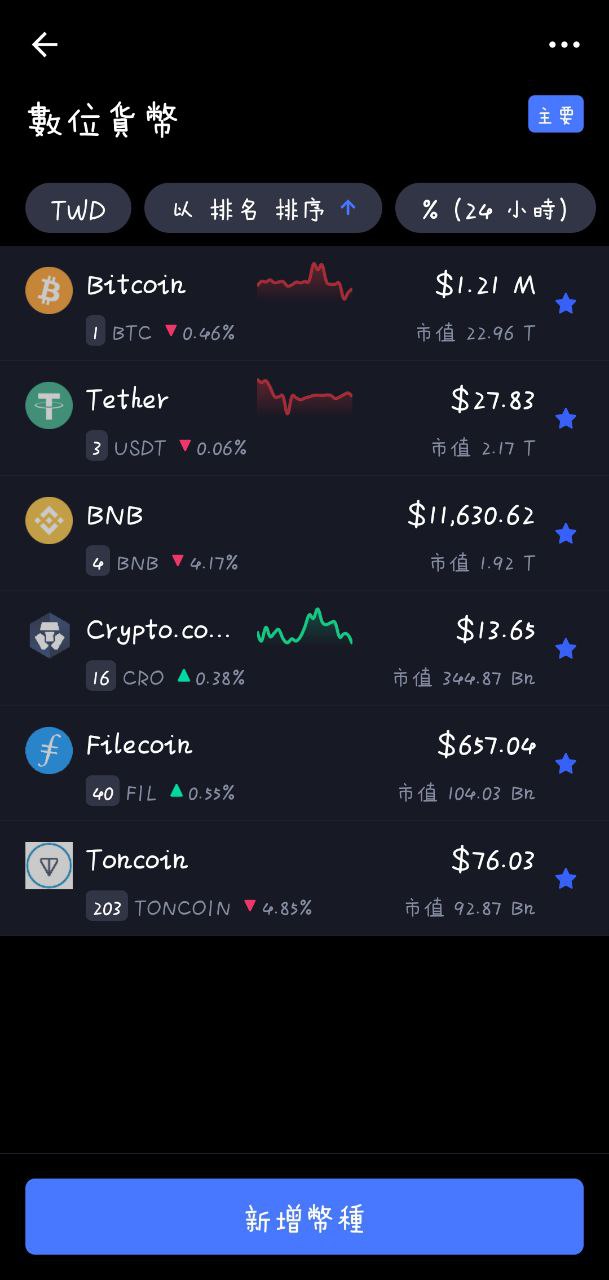
Task: Open the three-dot overflow menu
Action: (x=564, y=44)
